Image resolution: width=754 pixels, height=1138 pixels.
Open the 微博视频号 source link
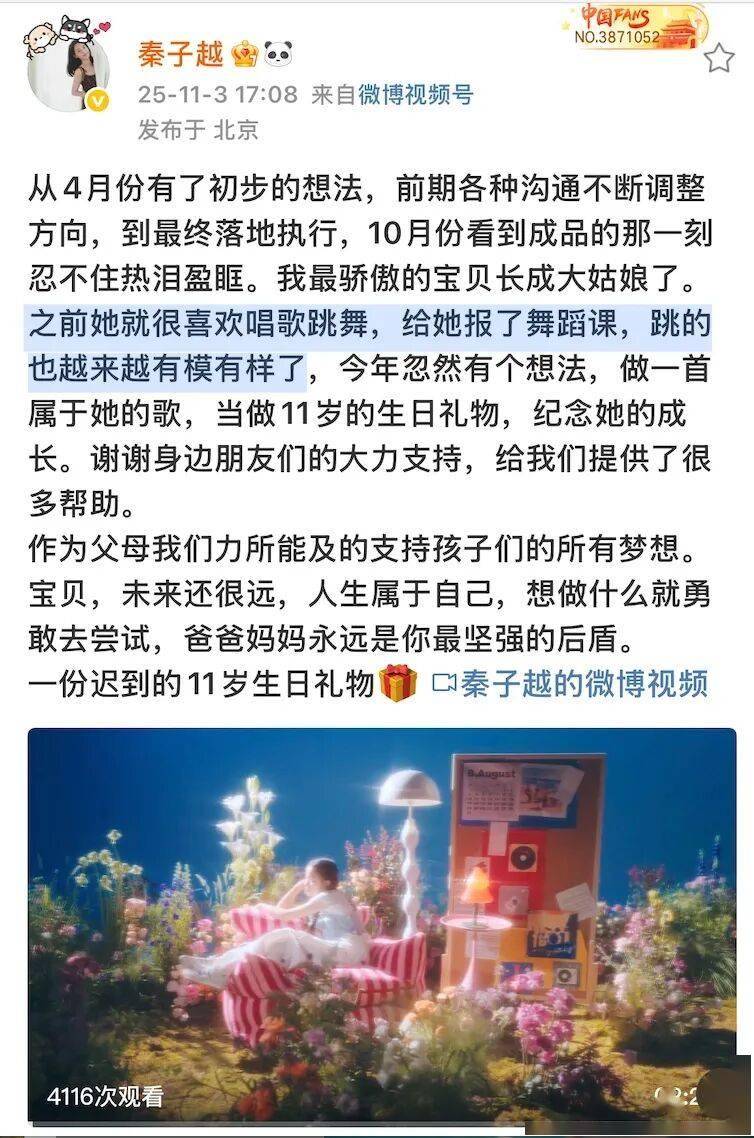click(411, 95)
